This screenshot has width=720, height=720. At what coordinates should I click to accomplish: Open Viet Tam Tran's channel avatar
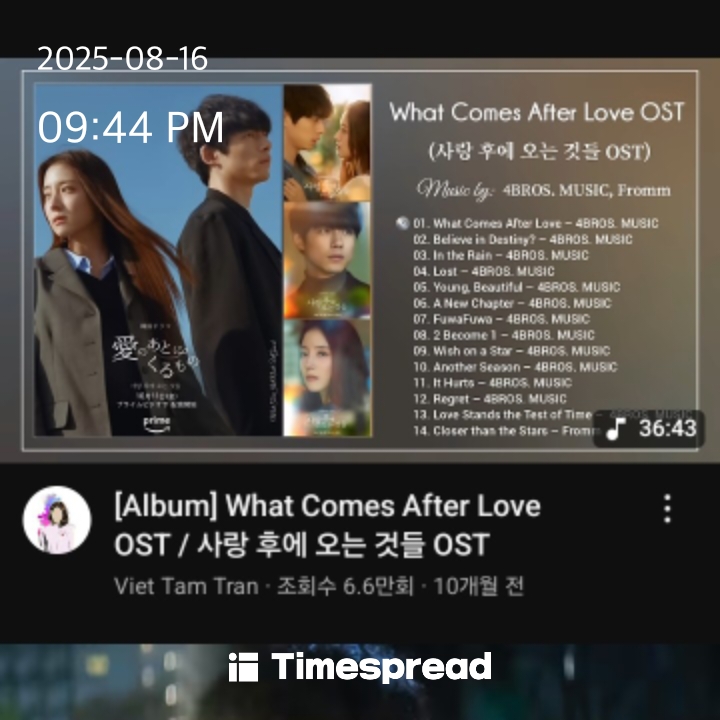click(57, 520)
